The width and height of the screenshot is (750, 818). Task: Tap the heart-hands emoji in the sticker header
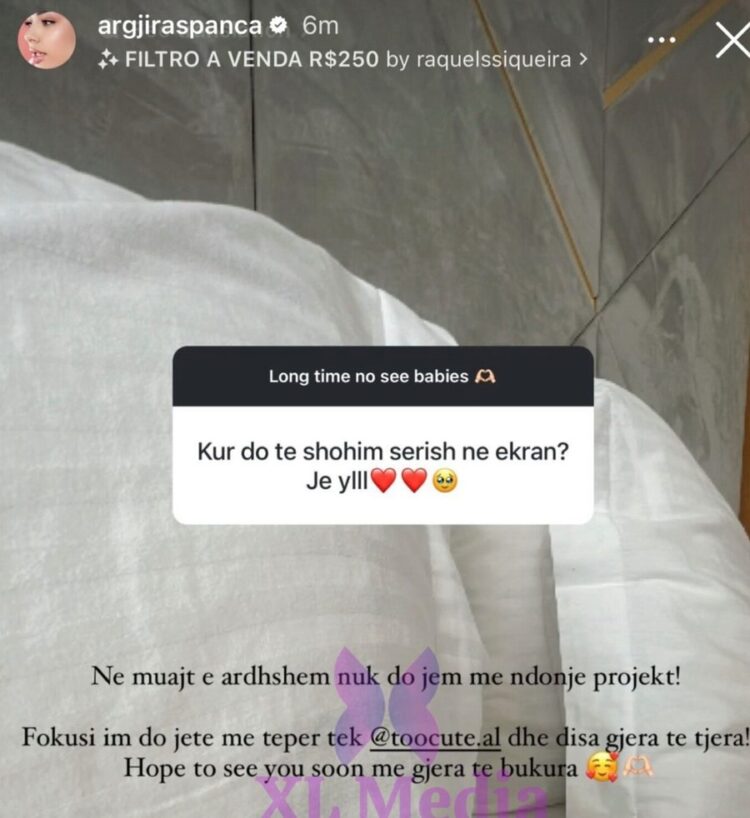tap(483, 376)
